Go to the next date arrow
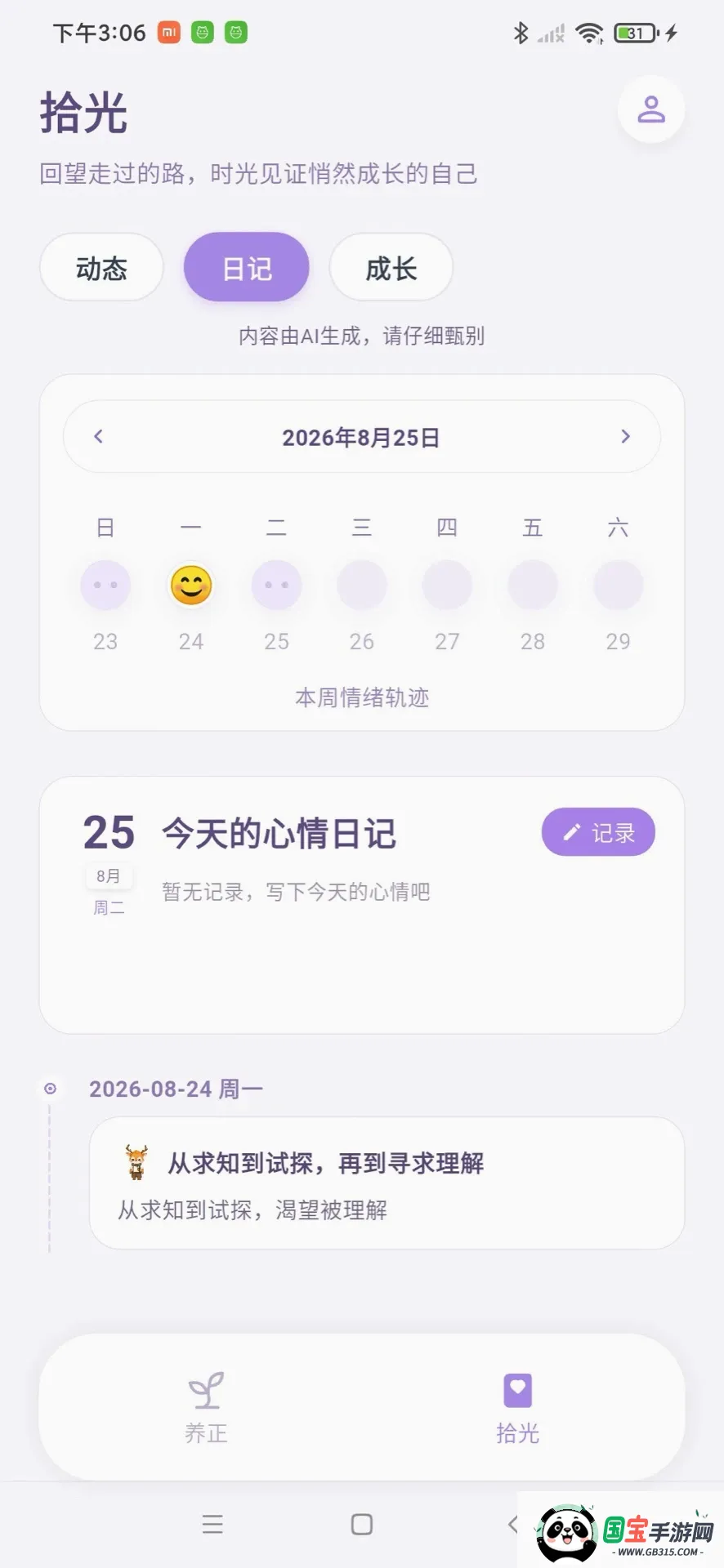Image resolution: width=724 pixels, height=1568 pixels. 625,437
